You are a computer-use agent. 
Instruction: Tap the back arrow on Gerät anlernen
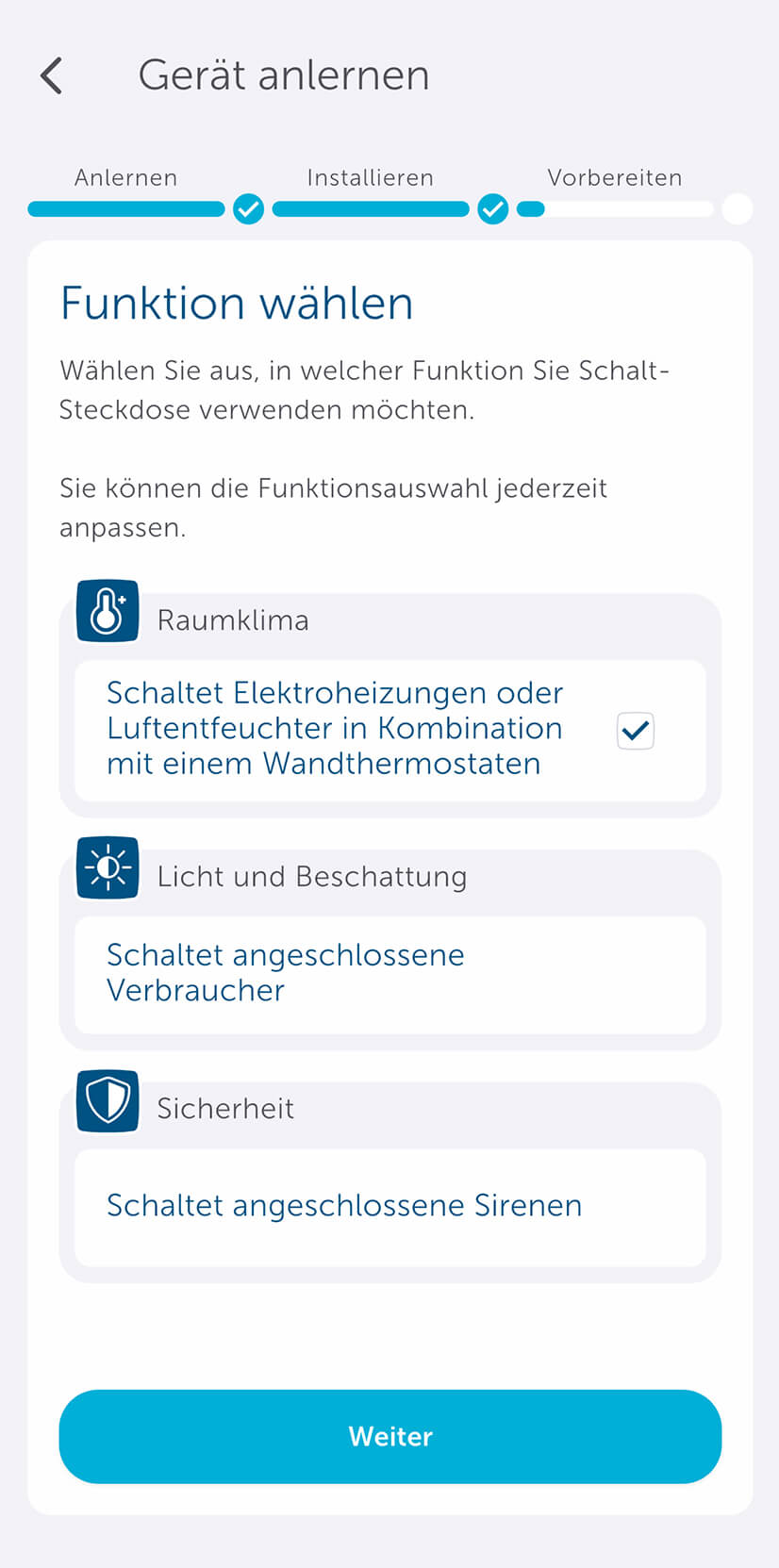(52, 75)
